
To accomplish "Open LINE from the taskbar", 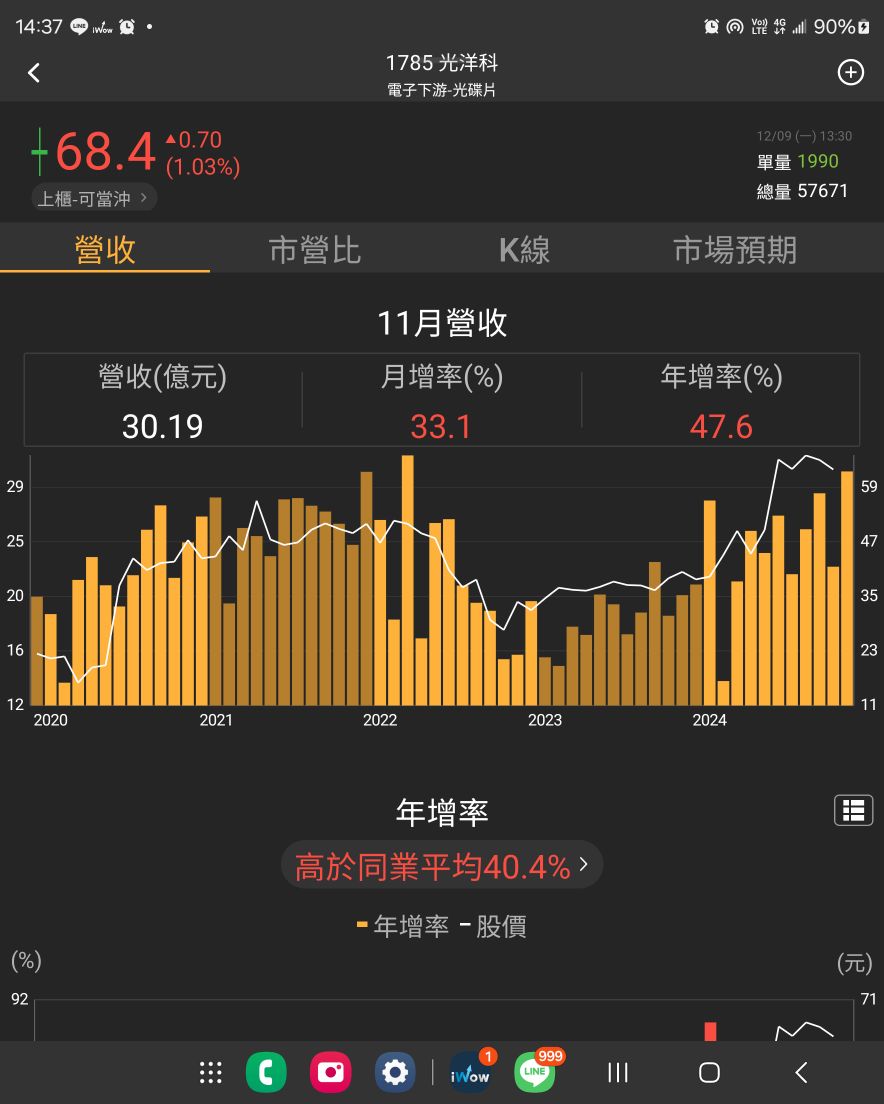I will (x=535, y=1073).
